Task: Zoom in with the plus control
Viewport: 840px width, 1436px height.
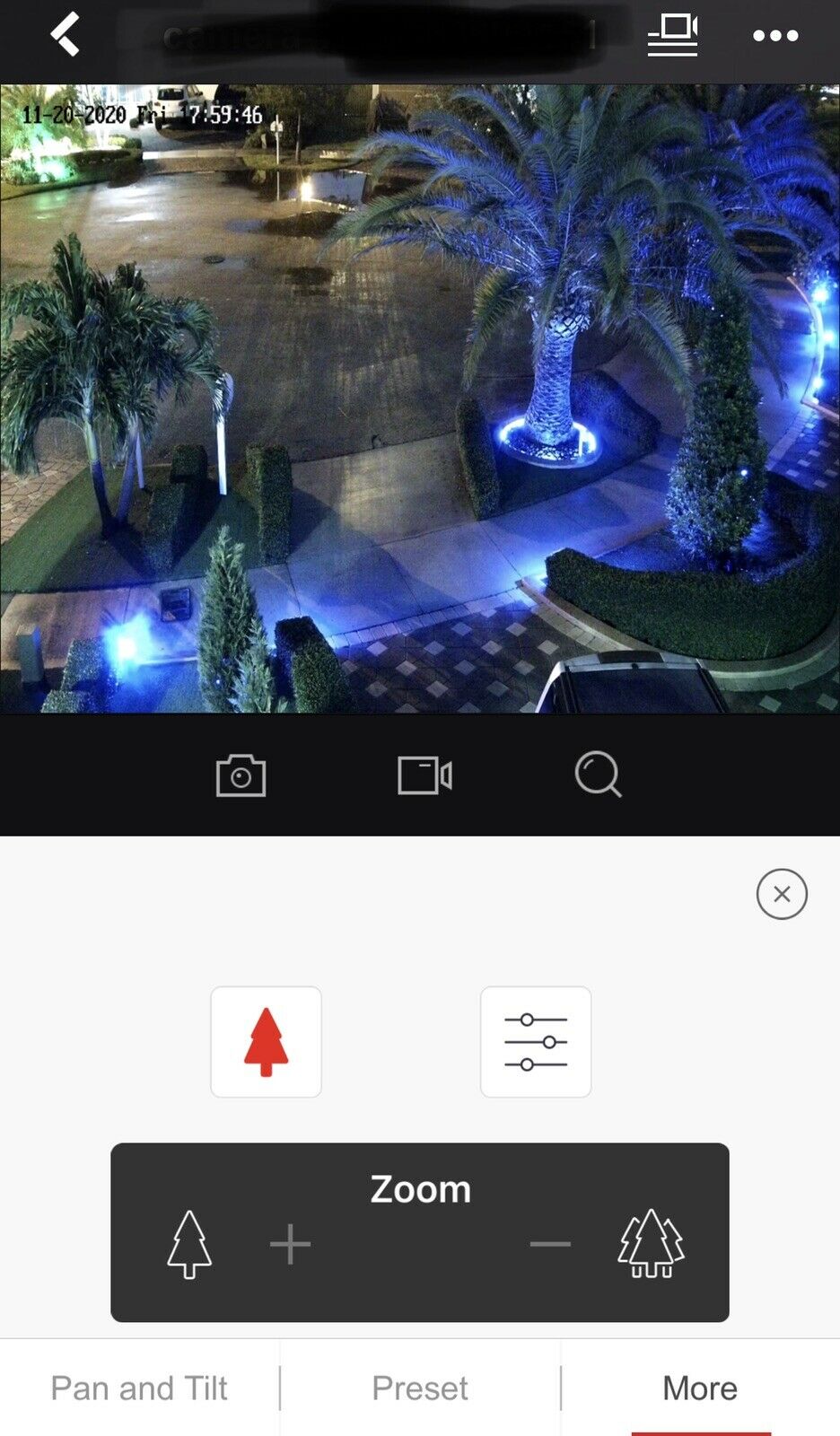Action: click(x=290, y=1245)
